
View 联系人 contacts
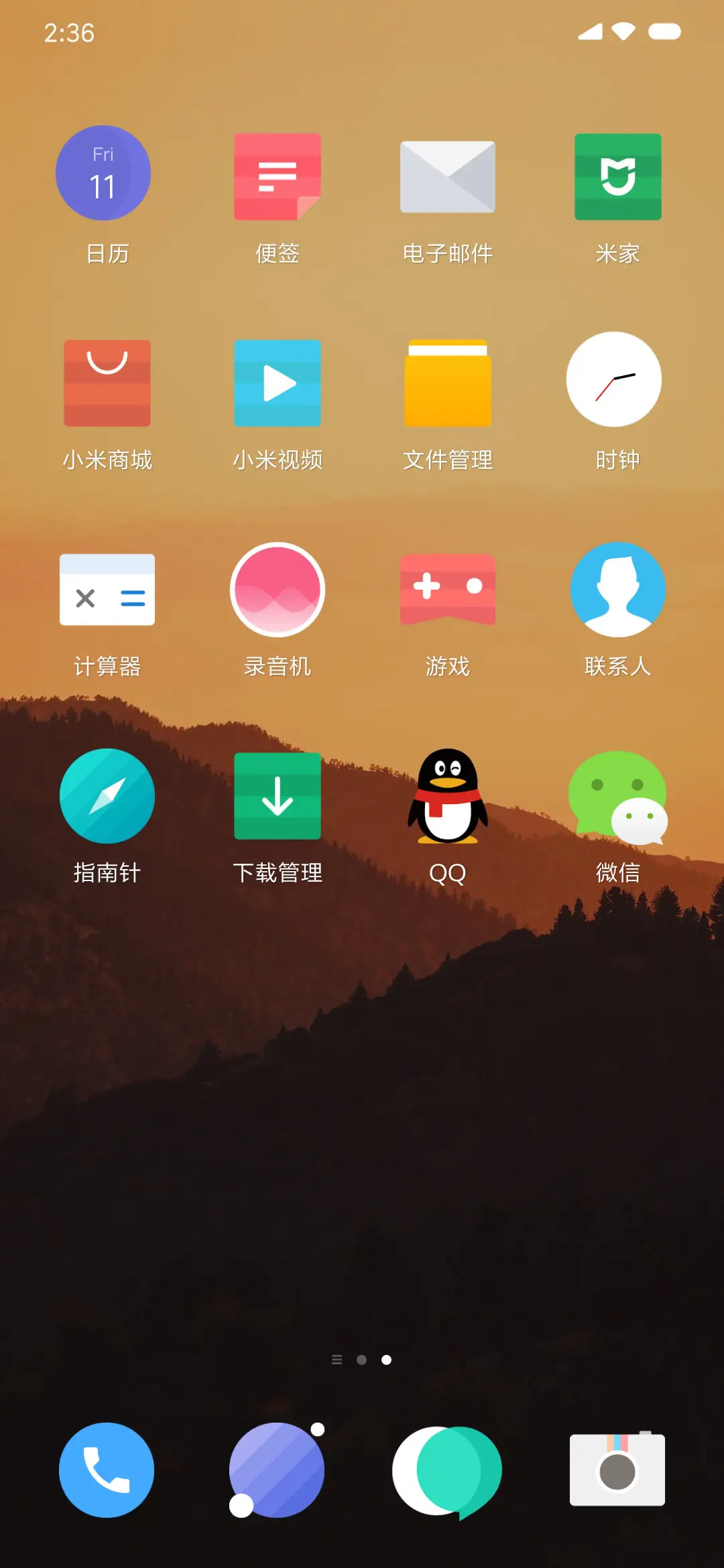pyautogui.click(x=617, y=590)
